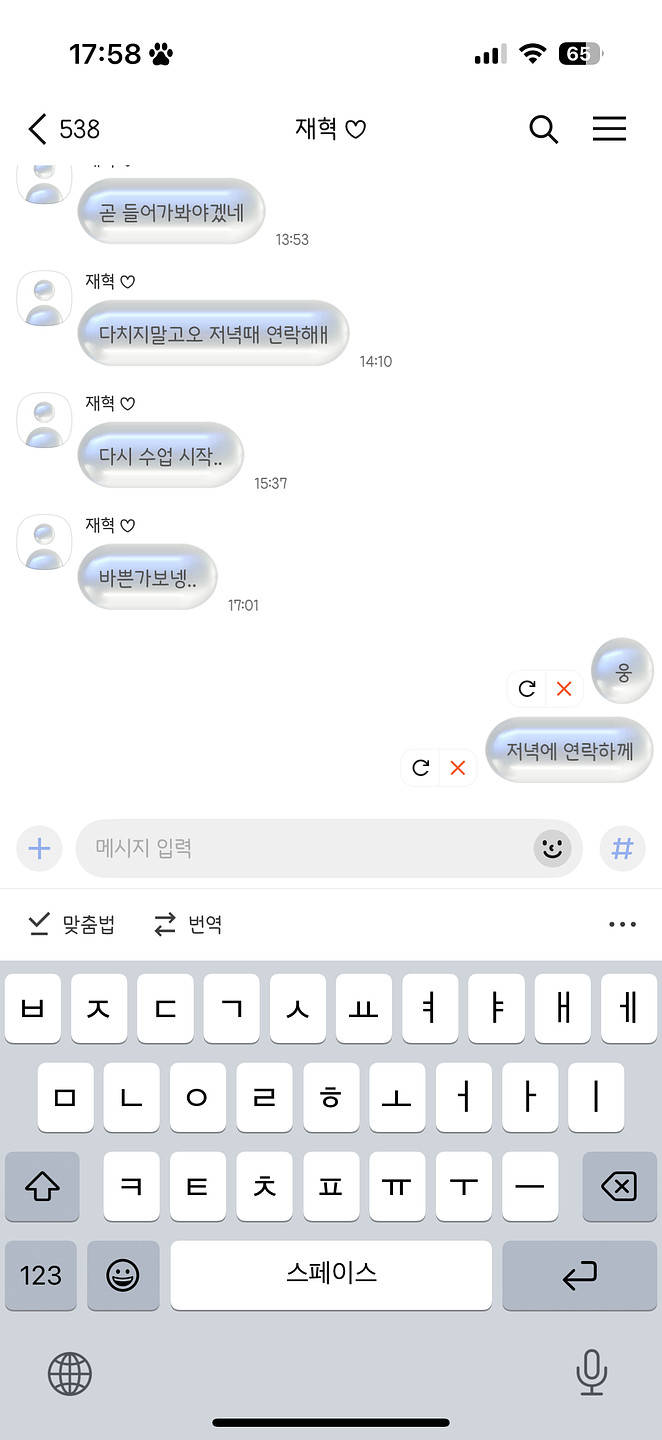Tap the 스페이스 space key
Screen dimensions: 662x1440
coord(331,1275)
